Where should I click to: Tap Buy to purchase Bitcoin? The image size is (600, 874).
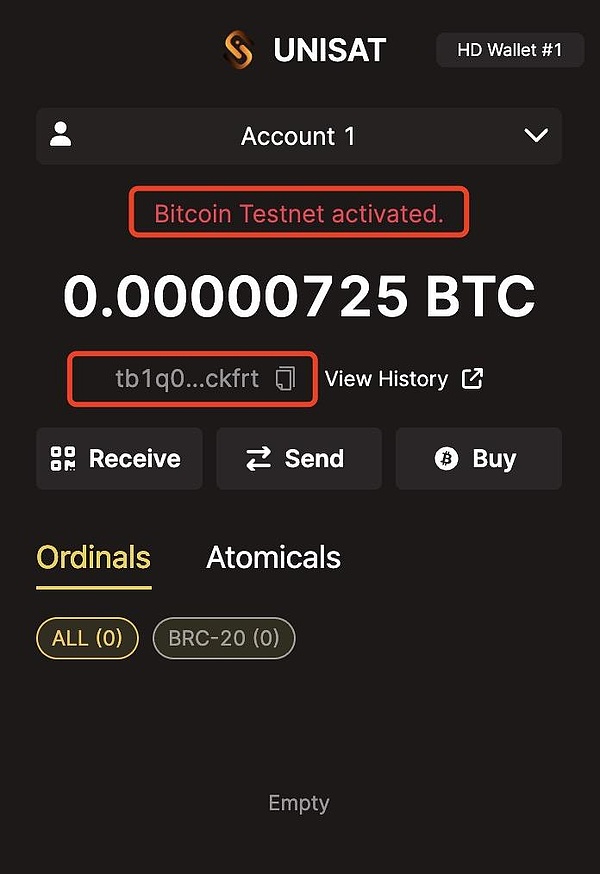coord(478,459)
